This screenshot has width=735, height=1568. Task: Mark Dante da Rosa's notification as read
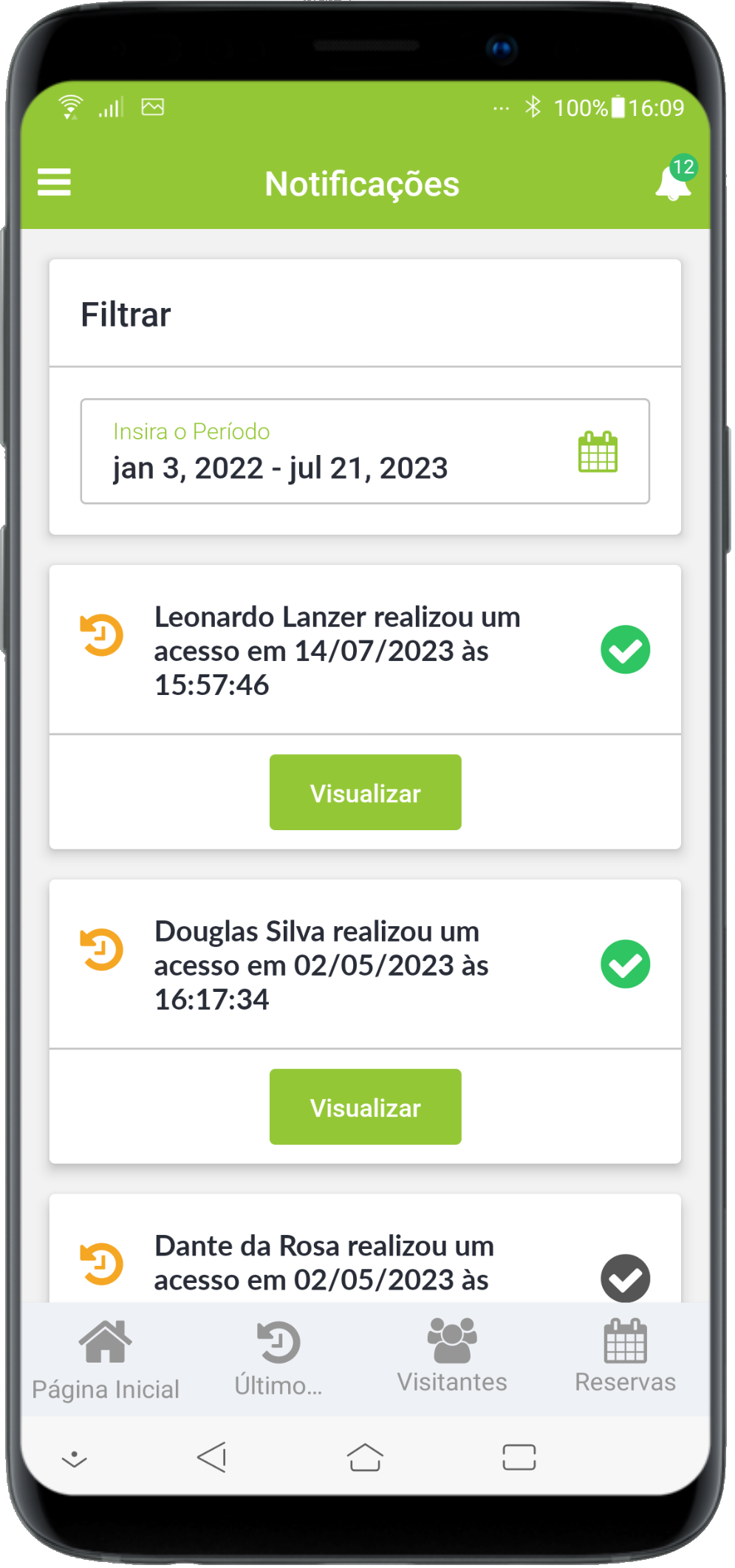point(626,1279)
